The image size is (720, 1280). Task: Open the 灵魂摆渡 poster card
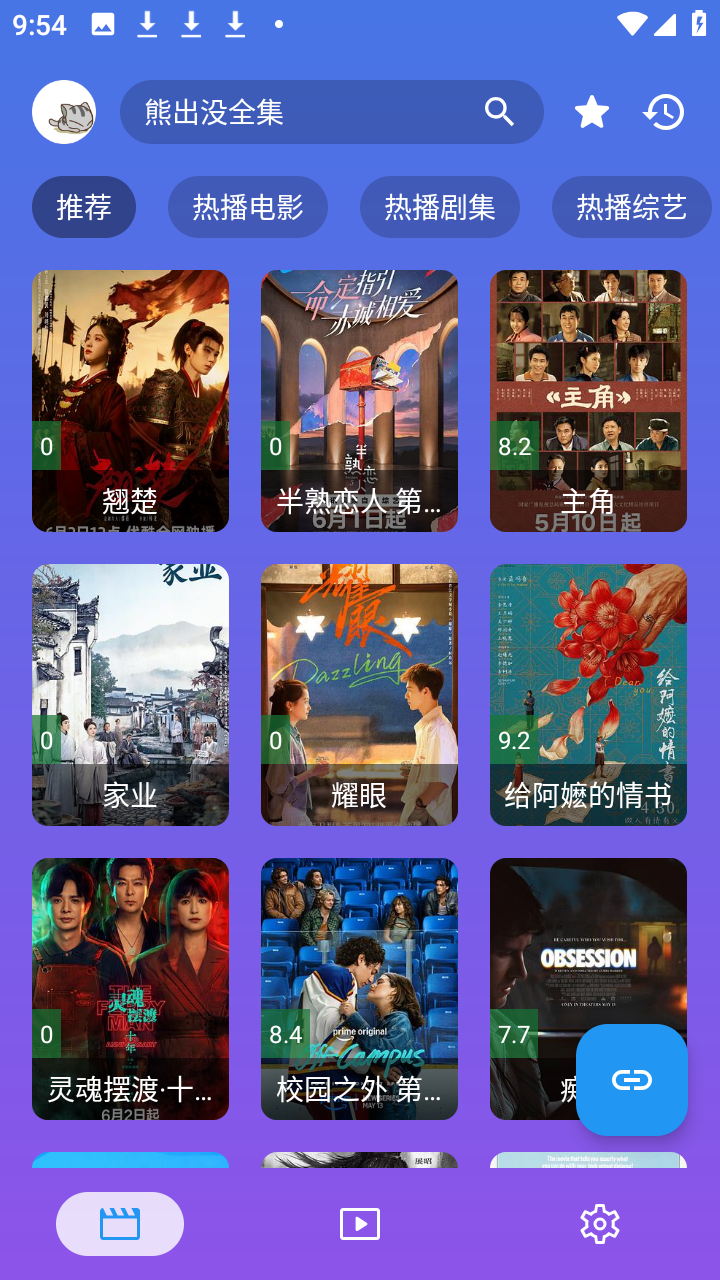[x=130, y=989]
